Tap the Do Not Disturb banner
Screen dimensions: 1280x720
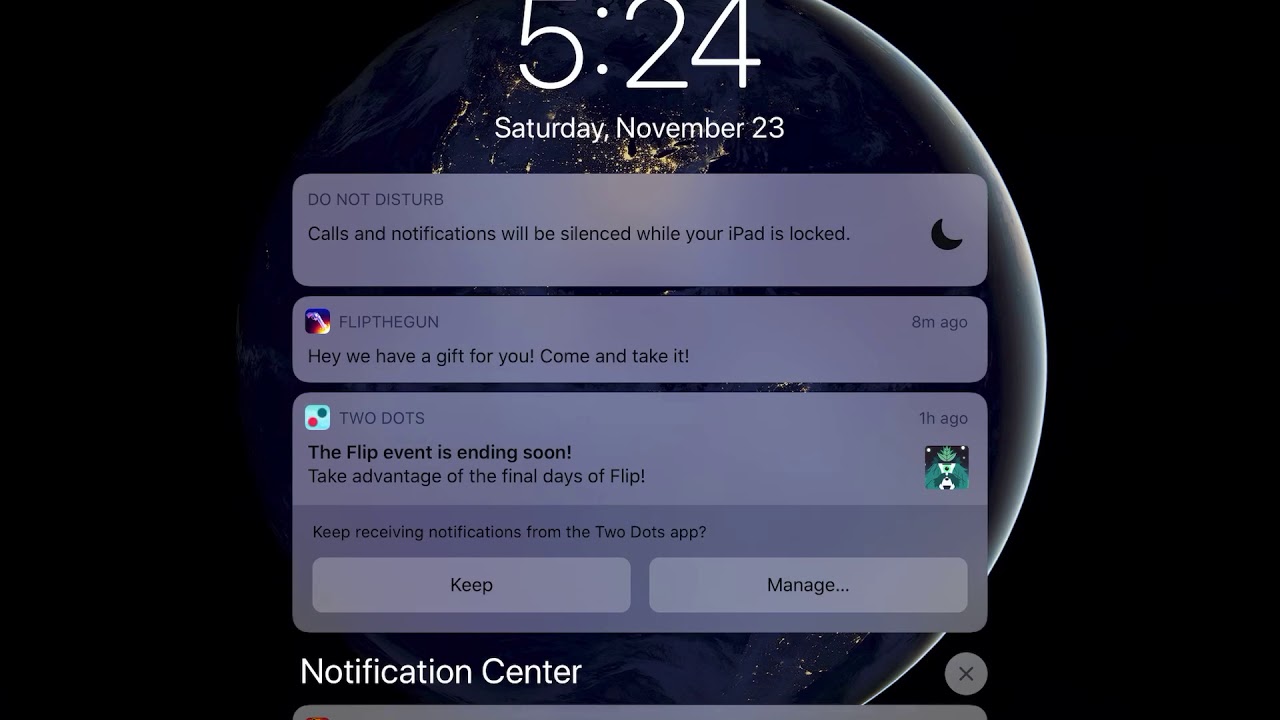(x=640, y=230)
